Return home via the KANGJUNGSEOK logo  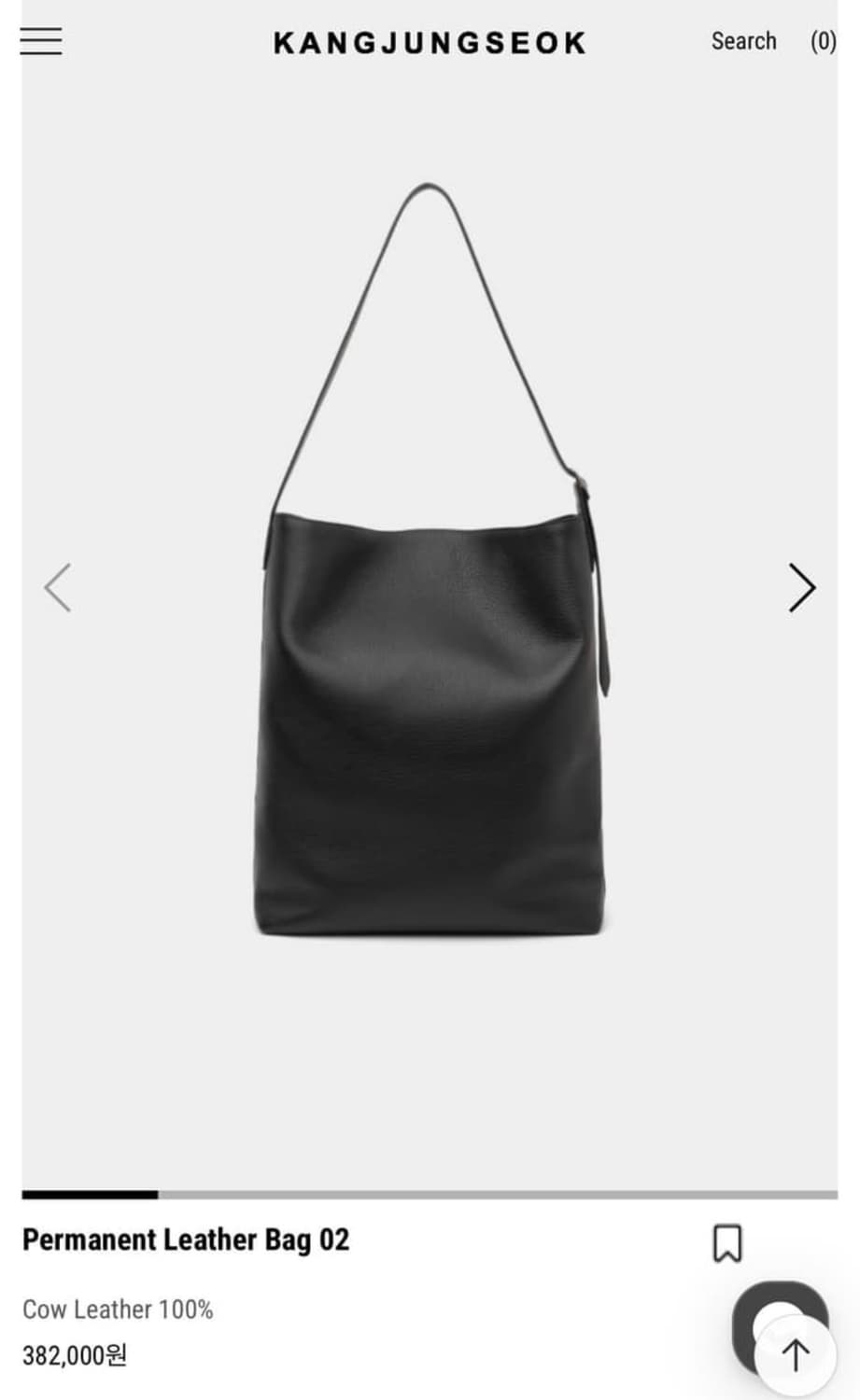(430, 43)
